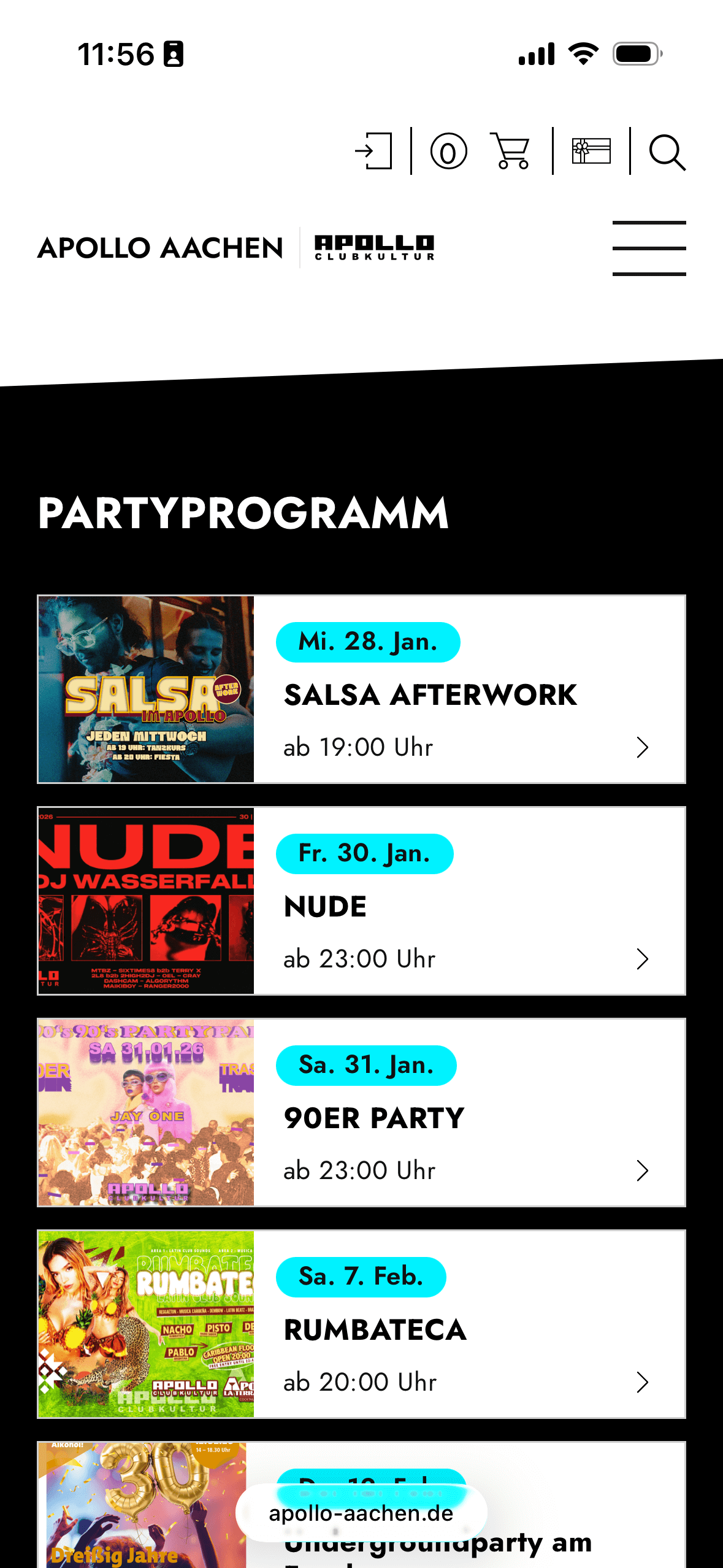Select the Rumbateca event on Sa. 7. Feb.
Viewport: 723px width, 1568px height.
click(x=361, y=1324)
